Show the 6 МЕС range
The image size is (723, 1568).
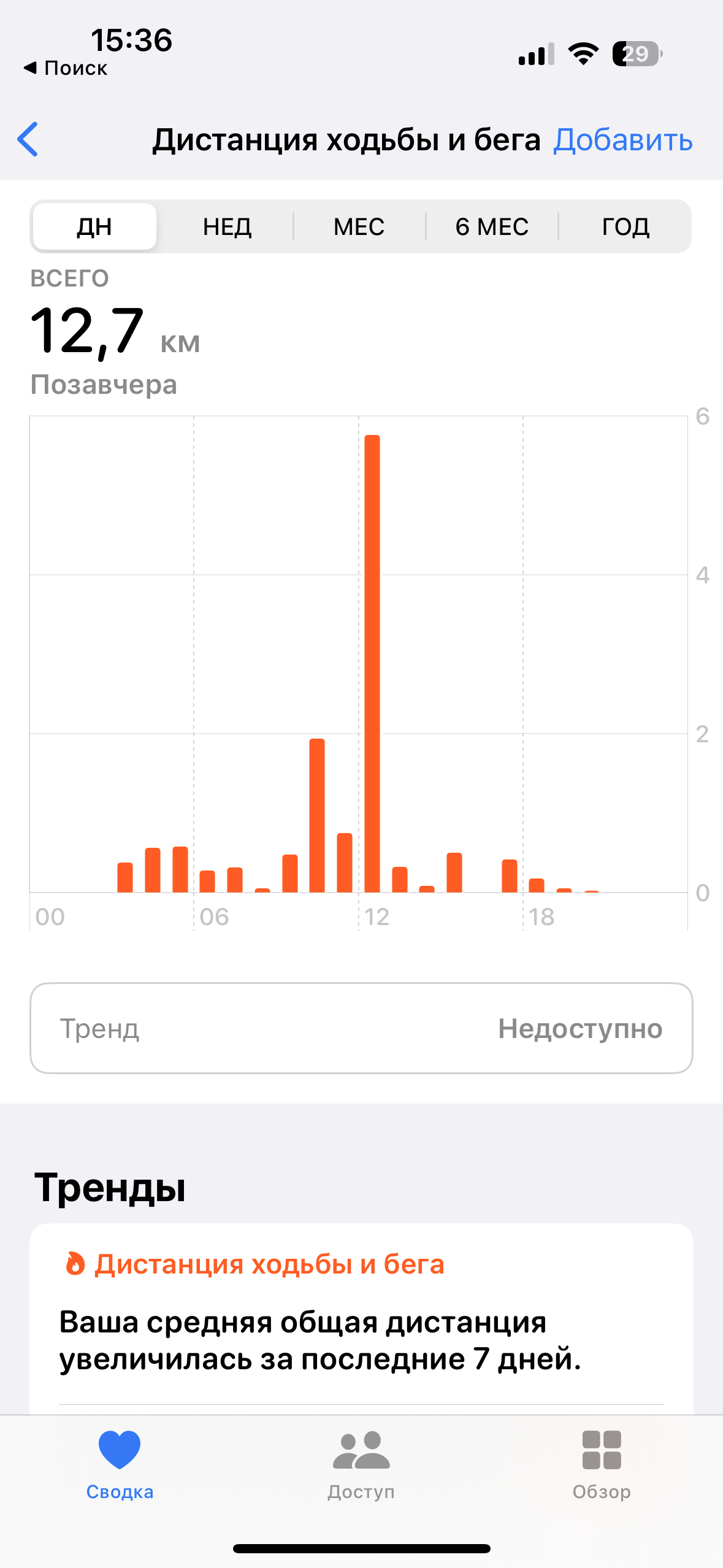(x=492, y=227)
